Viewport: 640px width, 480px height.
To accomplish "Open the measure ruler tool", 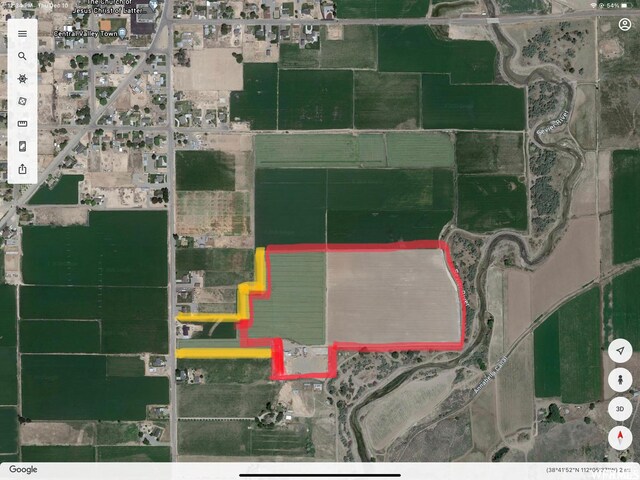I will pyautogui.click(x=22, y=124).
